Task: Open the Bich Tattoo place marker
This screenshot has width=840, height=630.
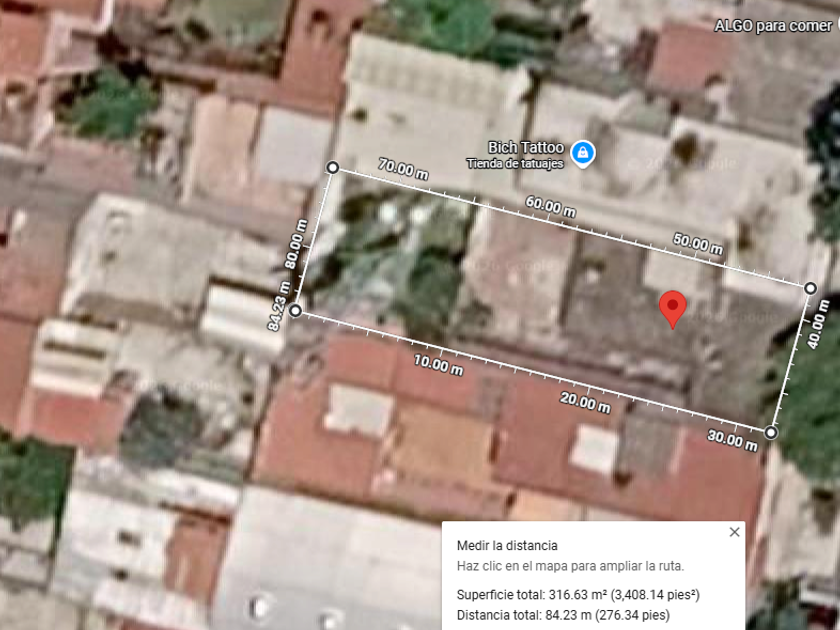Action: point(582,154)
